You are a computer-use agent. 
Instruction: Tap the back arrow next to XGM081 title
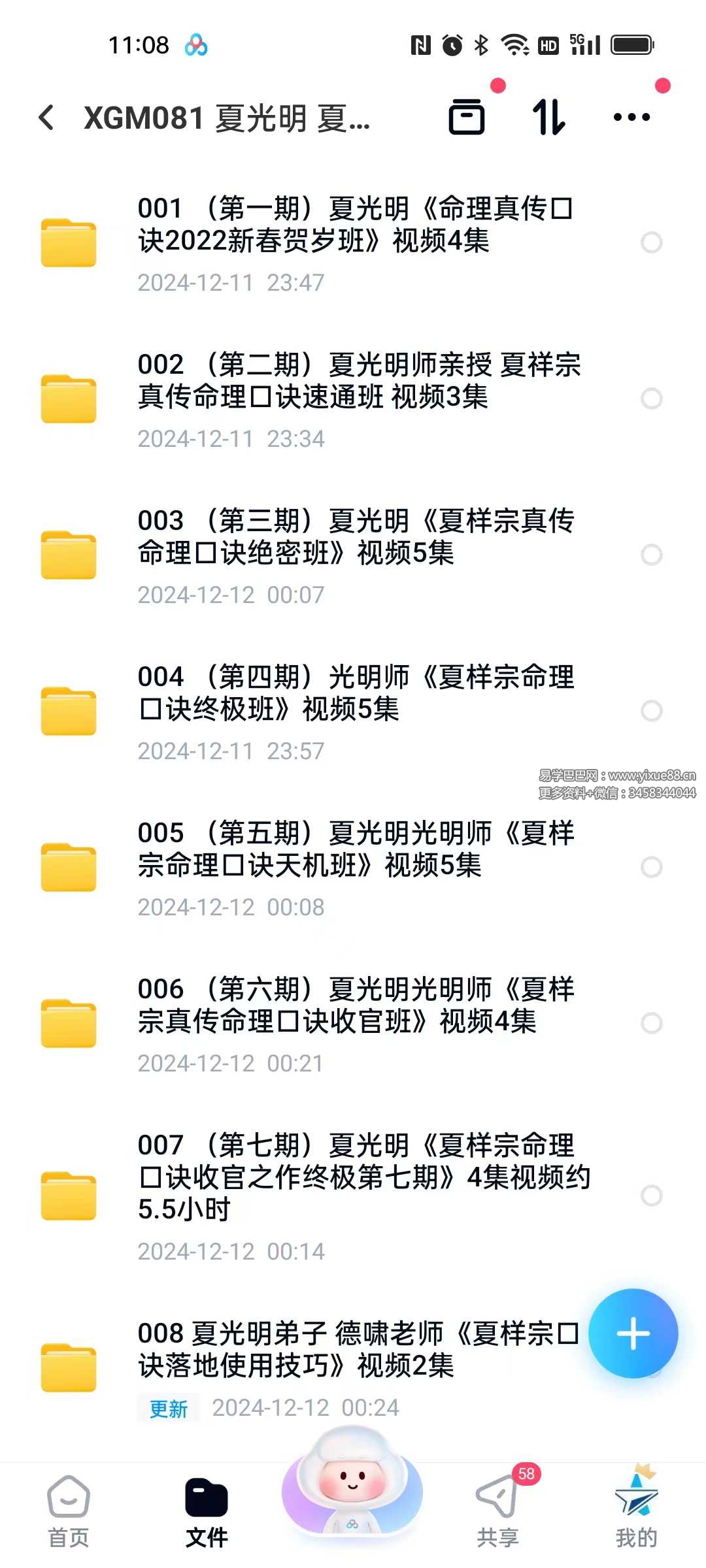point(46,118)
